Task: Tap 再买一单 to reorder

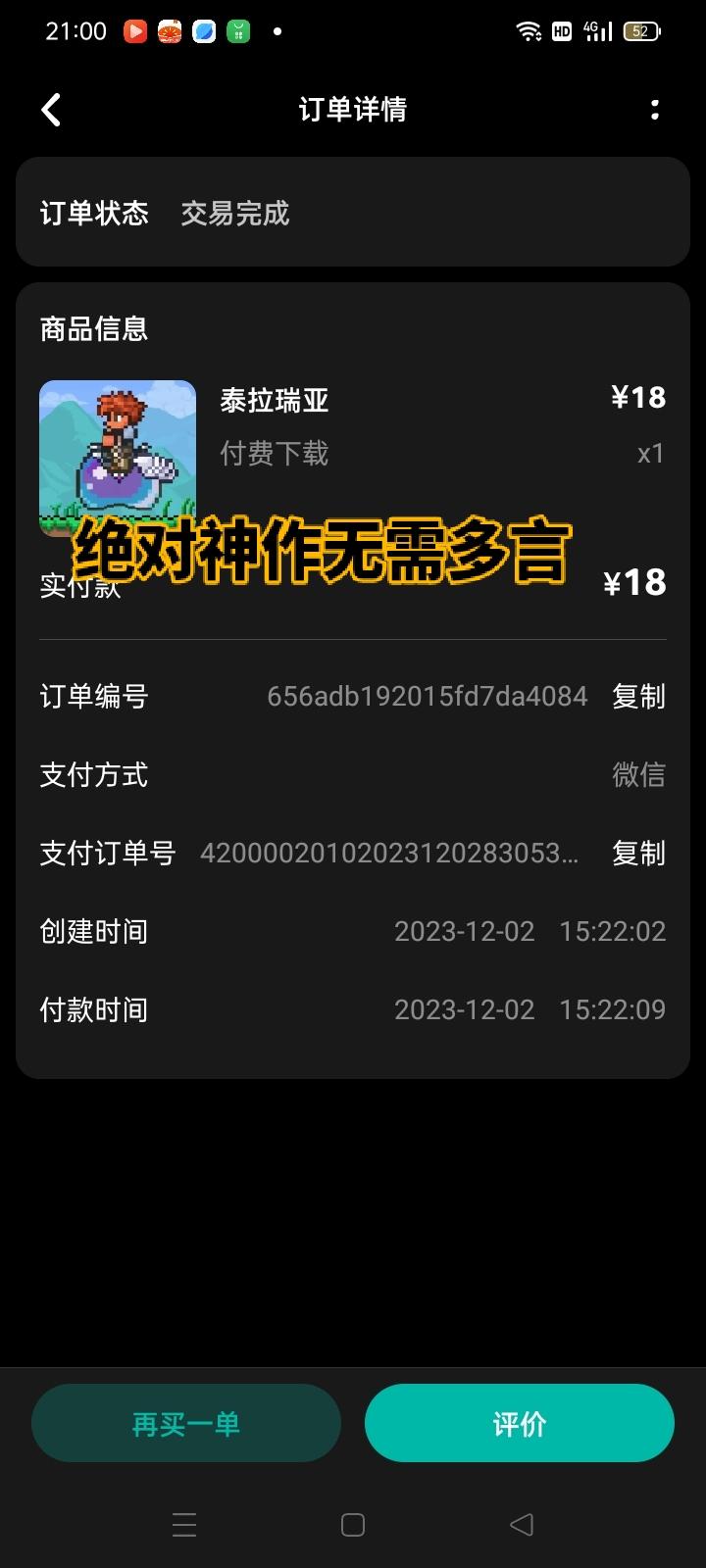Action: 185,1422
